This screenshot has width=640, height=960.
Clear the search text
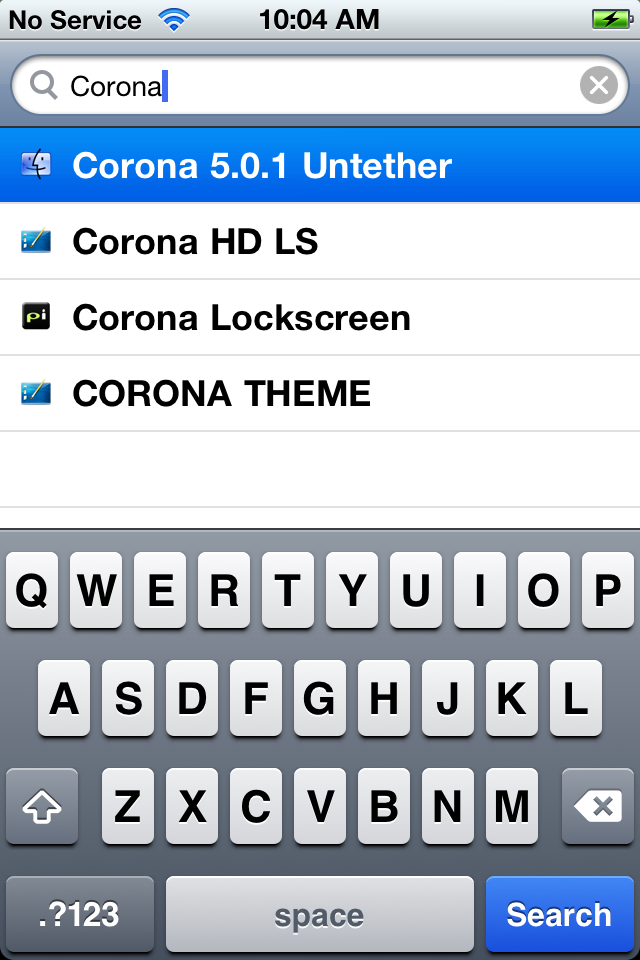click(598, 87)
